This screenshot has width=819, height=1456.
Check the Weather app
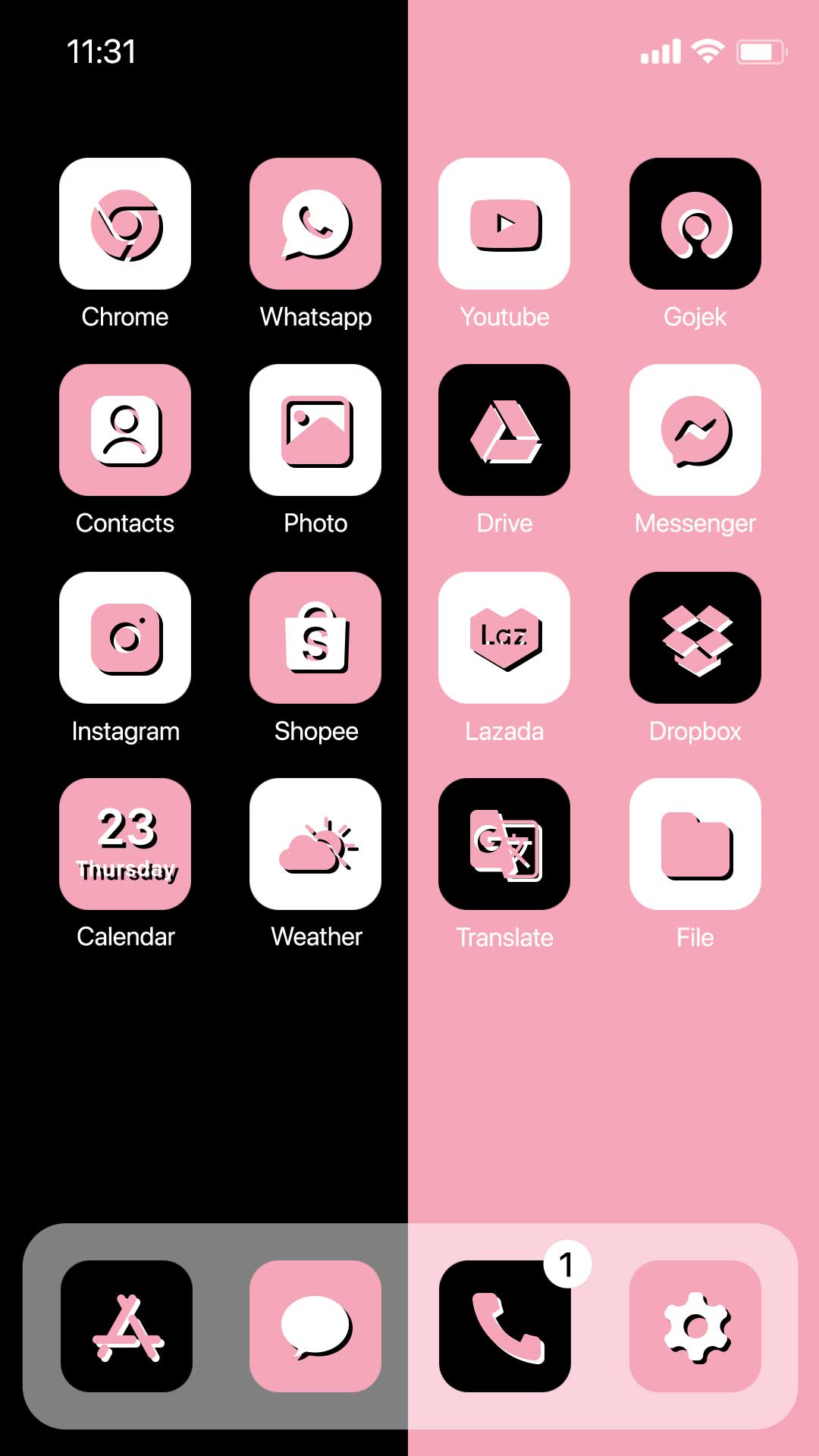315,844
